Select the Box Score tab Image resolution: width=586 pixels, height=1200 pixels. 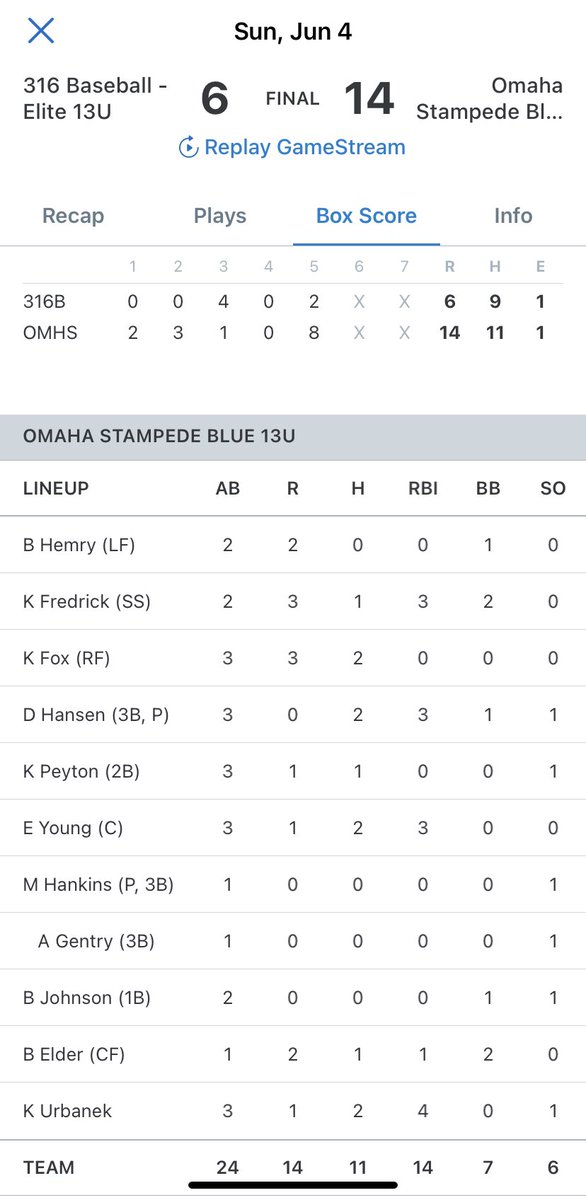pos(366,216)
